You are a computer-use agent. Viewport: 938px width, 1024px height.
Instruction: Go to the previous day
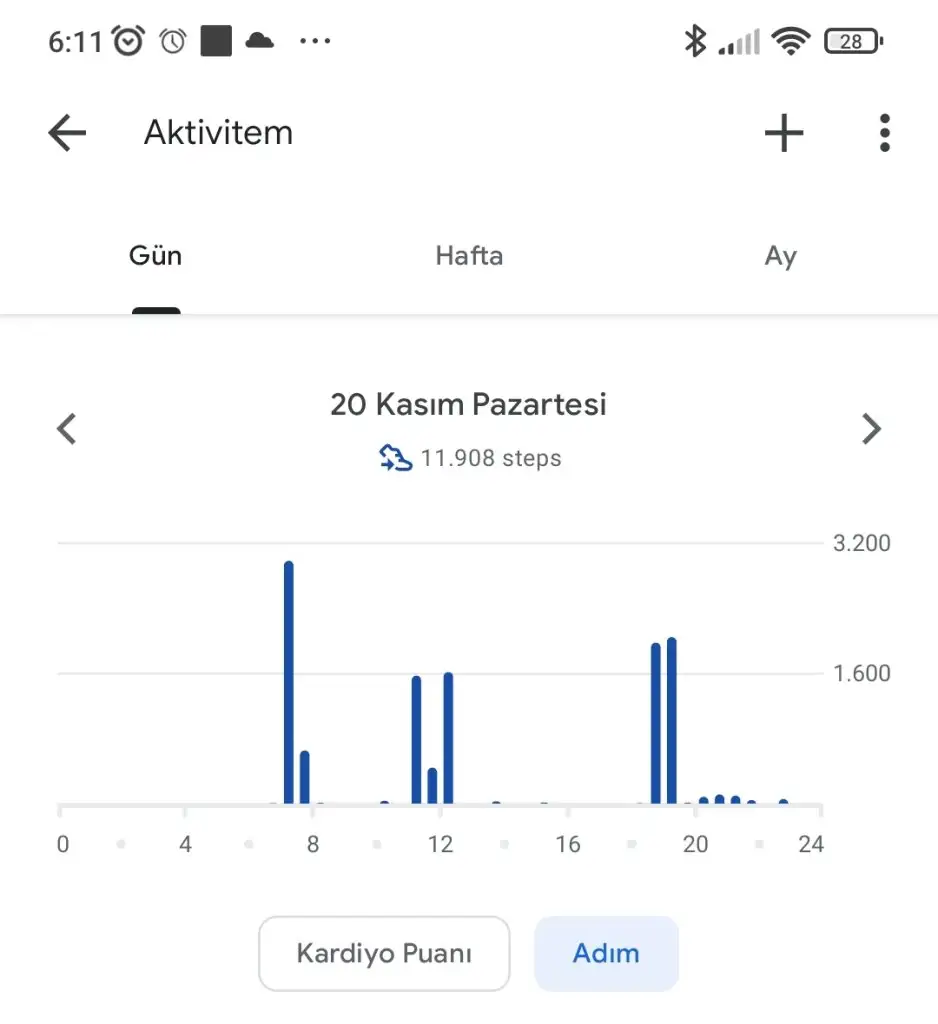[66, 429]
